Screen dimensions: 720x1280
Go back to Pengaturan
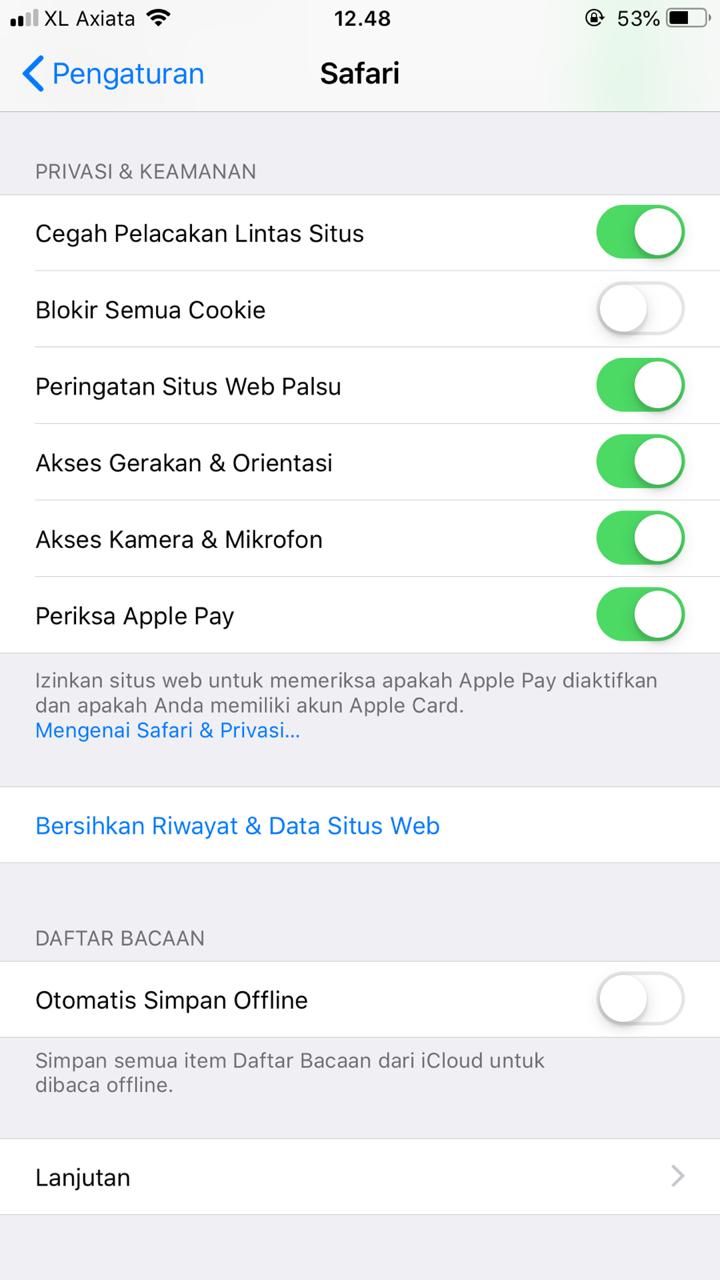click(113, 74)
